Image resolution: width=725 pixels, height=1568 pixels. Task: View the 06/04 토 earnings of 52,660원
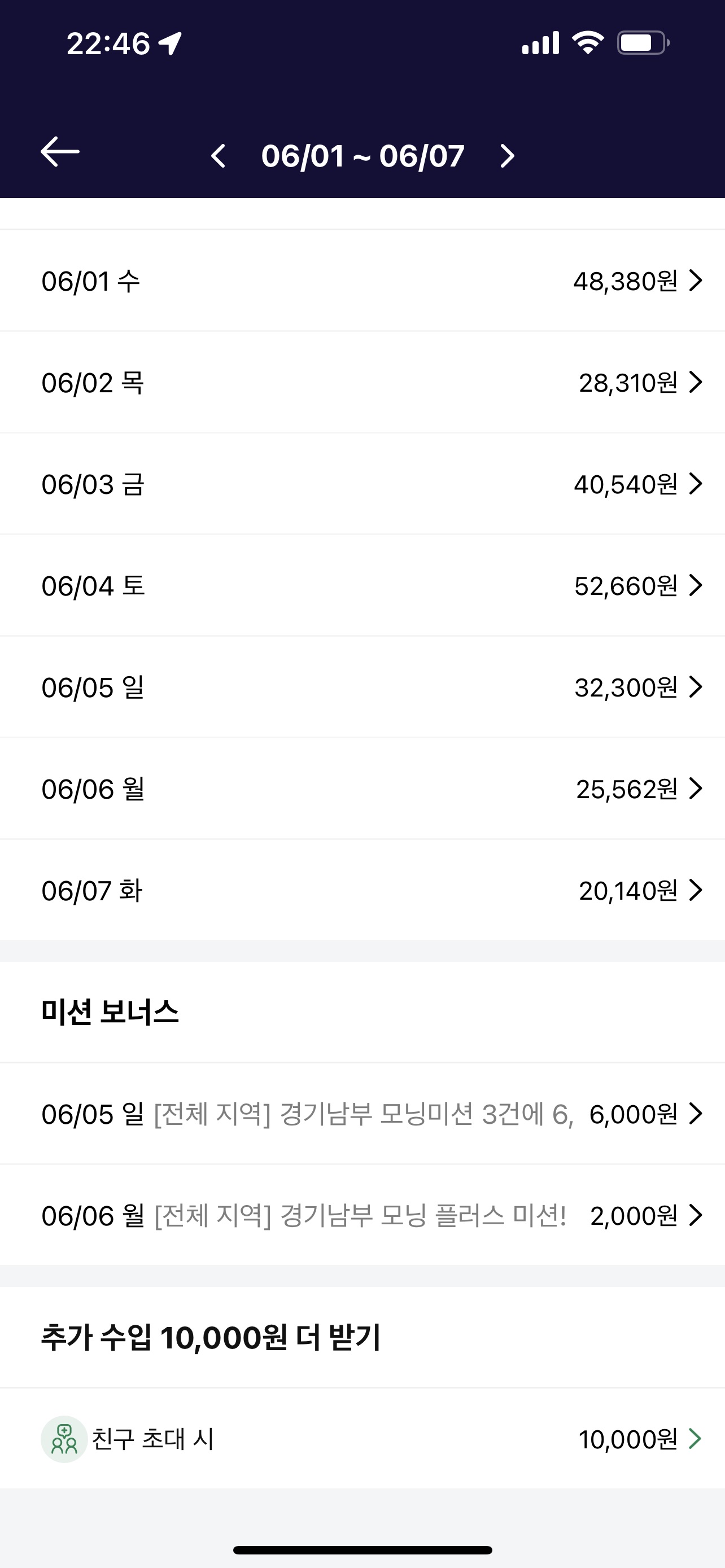(x=362, y=585)
